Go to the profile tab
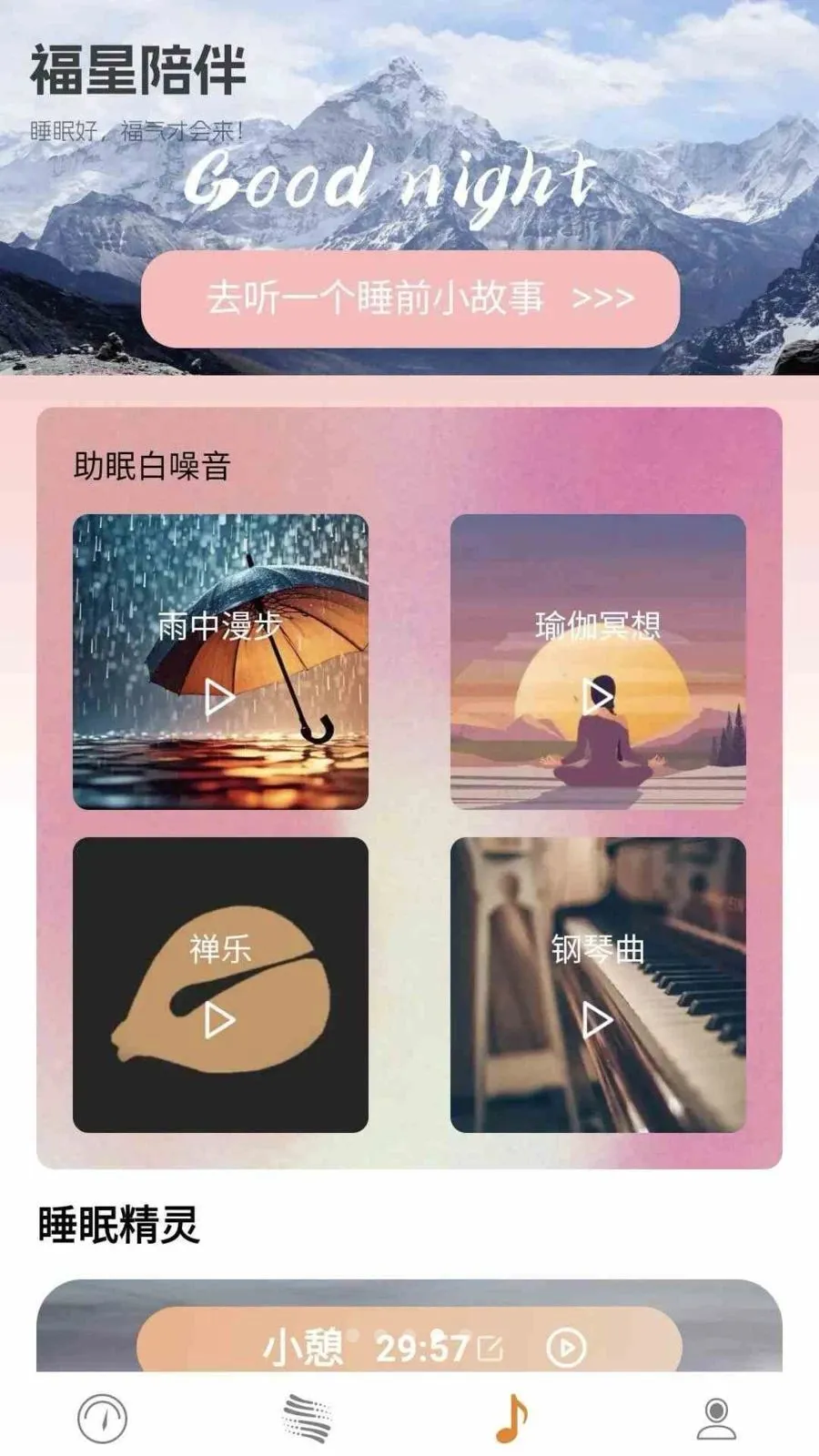Viewport: 819px width, 1456px height. (716, 1419)
